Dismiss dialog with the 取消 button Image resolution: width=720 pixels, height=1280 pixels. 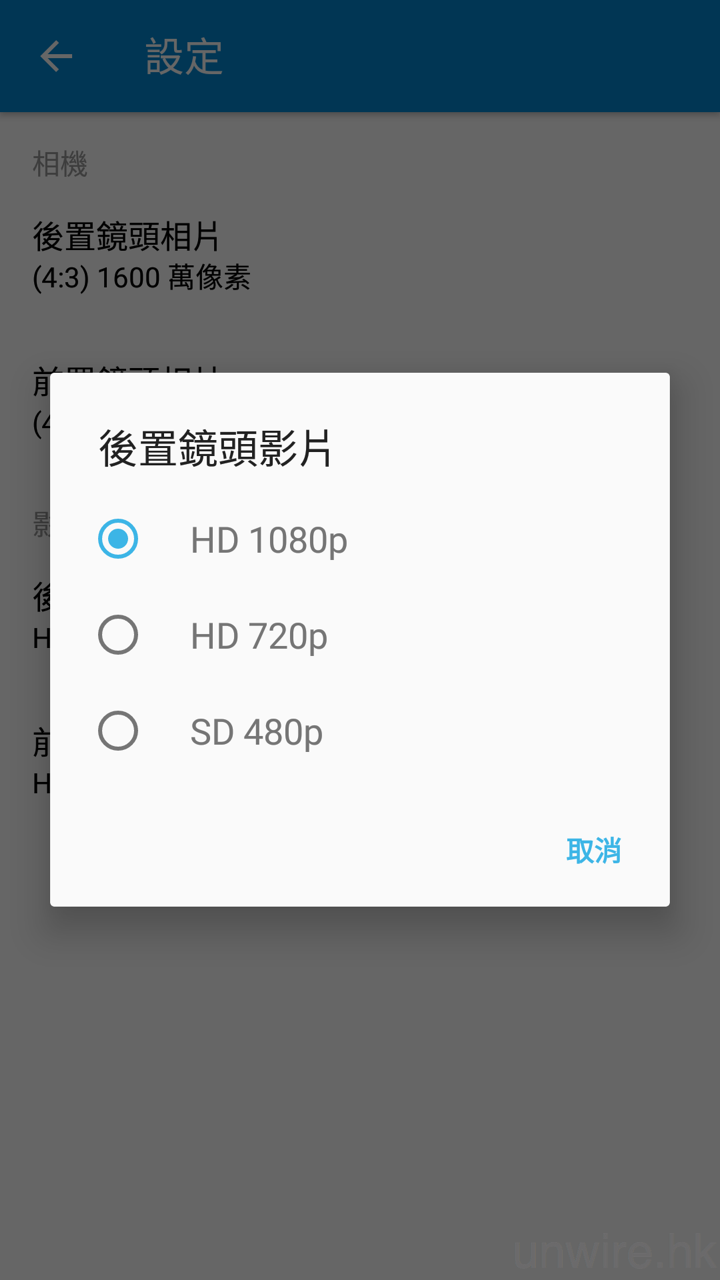coord(593,851)
